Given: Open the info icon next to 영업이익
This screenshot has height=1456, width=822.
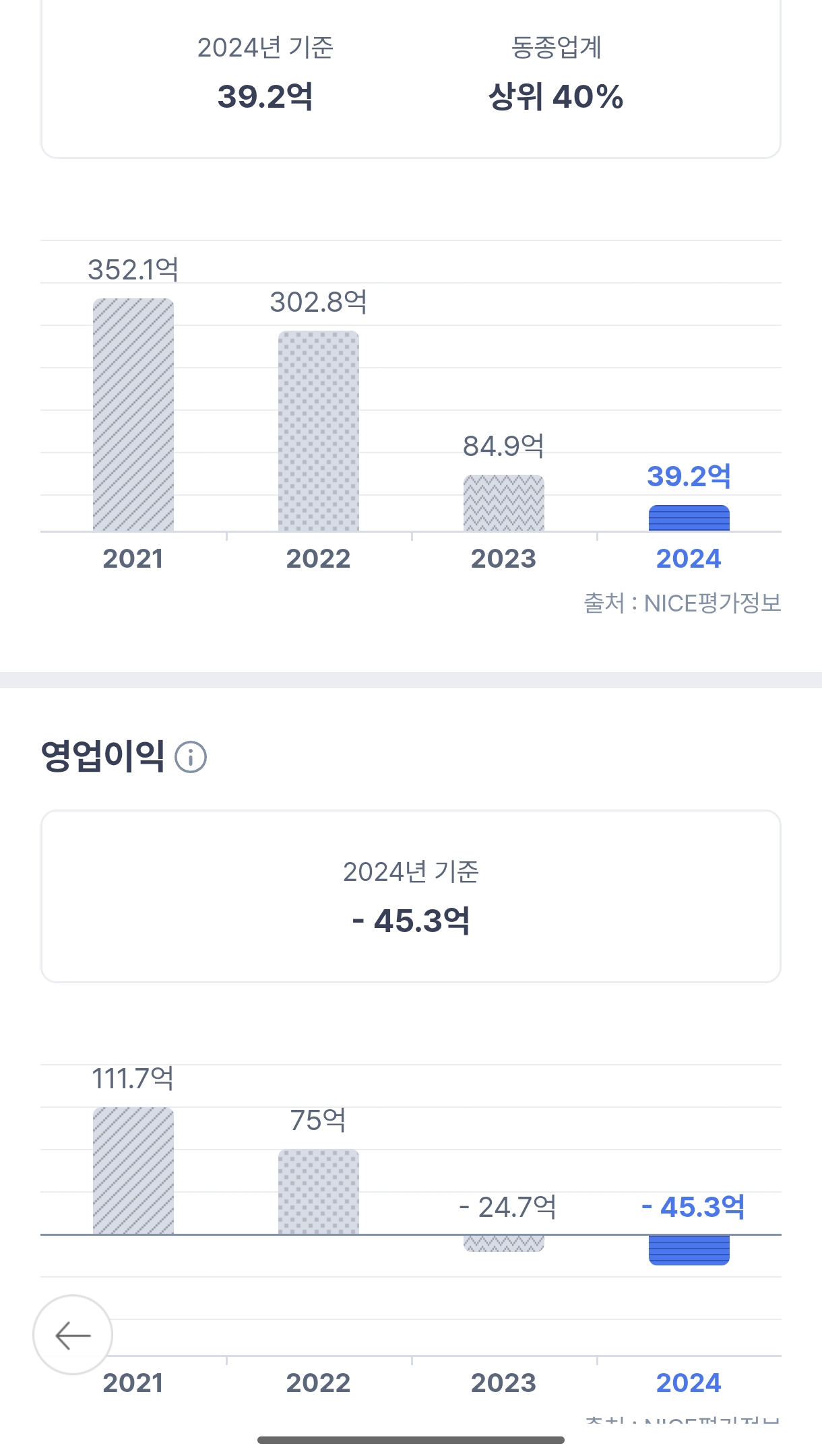Looking at the screenshot, I should pyautogui.click(x=191, y=757).
